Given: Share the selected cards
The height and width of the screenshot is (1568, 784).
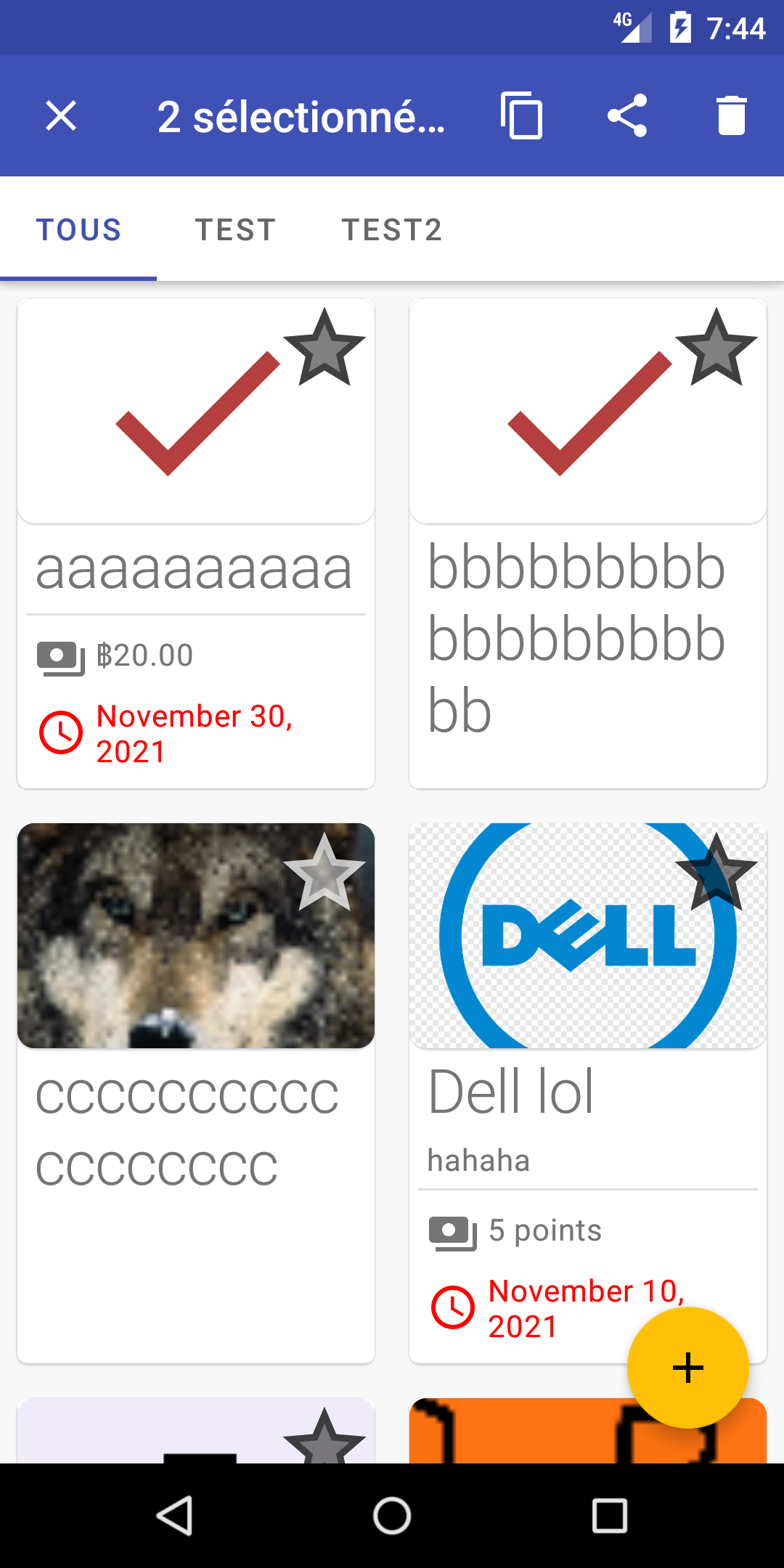Looking at the screenshot, I should (627, 116).
